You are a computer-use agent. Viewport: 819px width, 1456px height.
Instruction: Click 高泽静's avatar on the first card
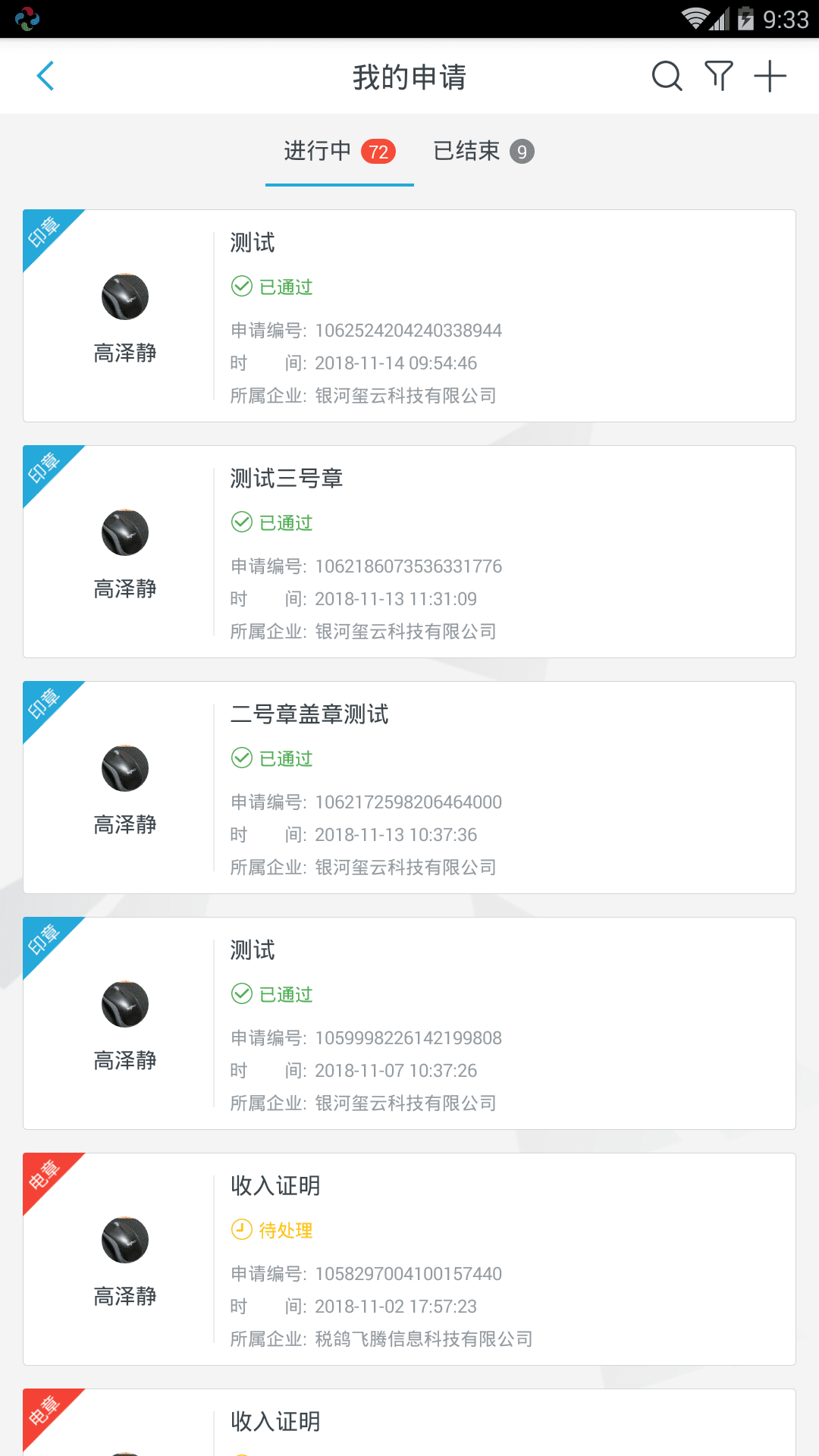click(x=125, y=296)
